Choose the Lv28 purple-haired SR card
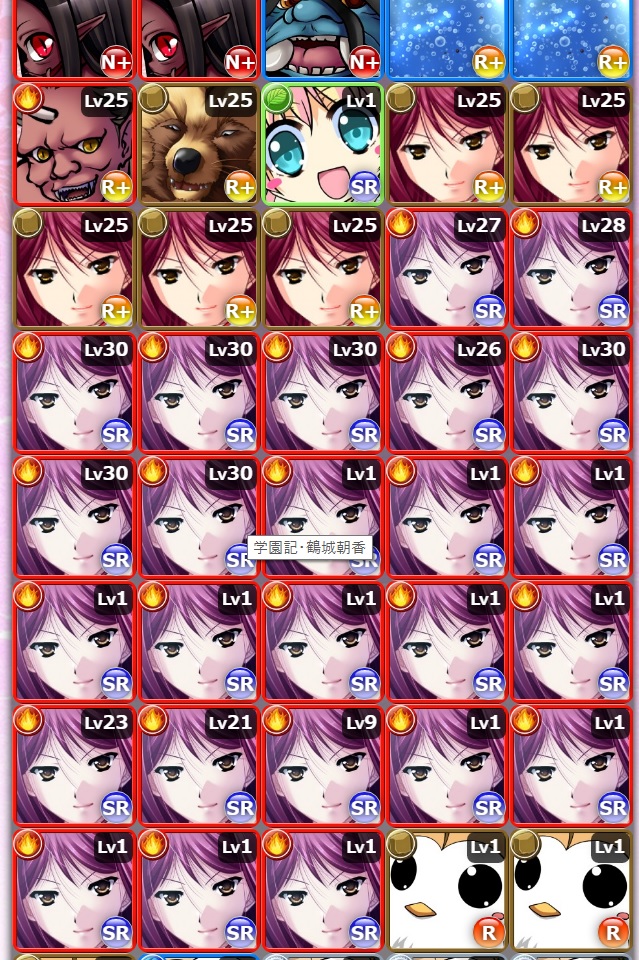639x960 pixels. click(570, 269)
